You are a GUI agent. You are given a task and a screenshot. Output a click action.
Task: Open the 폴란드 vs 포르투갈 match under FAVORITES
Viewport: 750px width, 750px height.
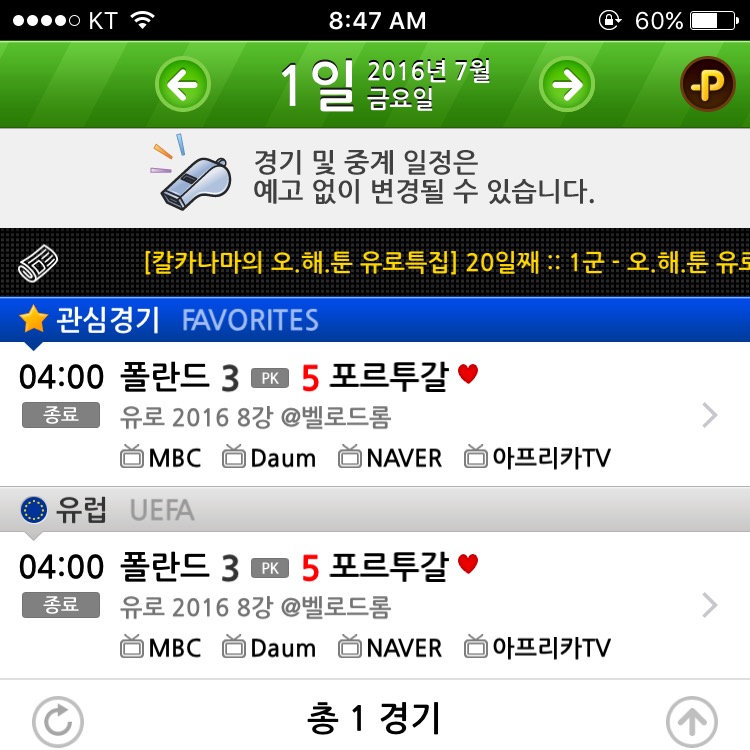click(375, 414)
